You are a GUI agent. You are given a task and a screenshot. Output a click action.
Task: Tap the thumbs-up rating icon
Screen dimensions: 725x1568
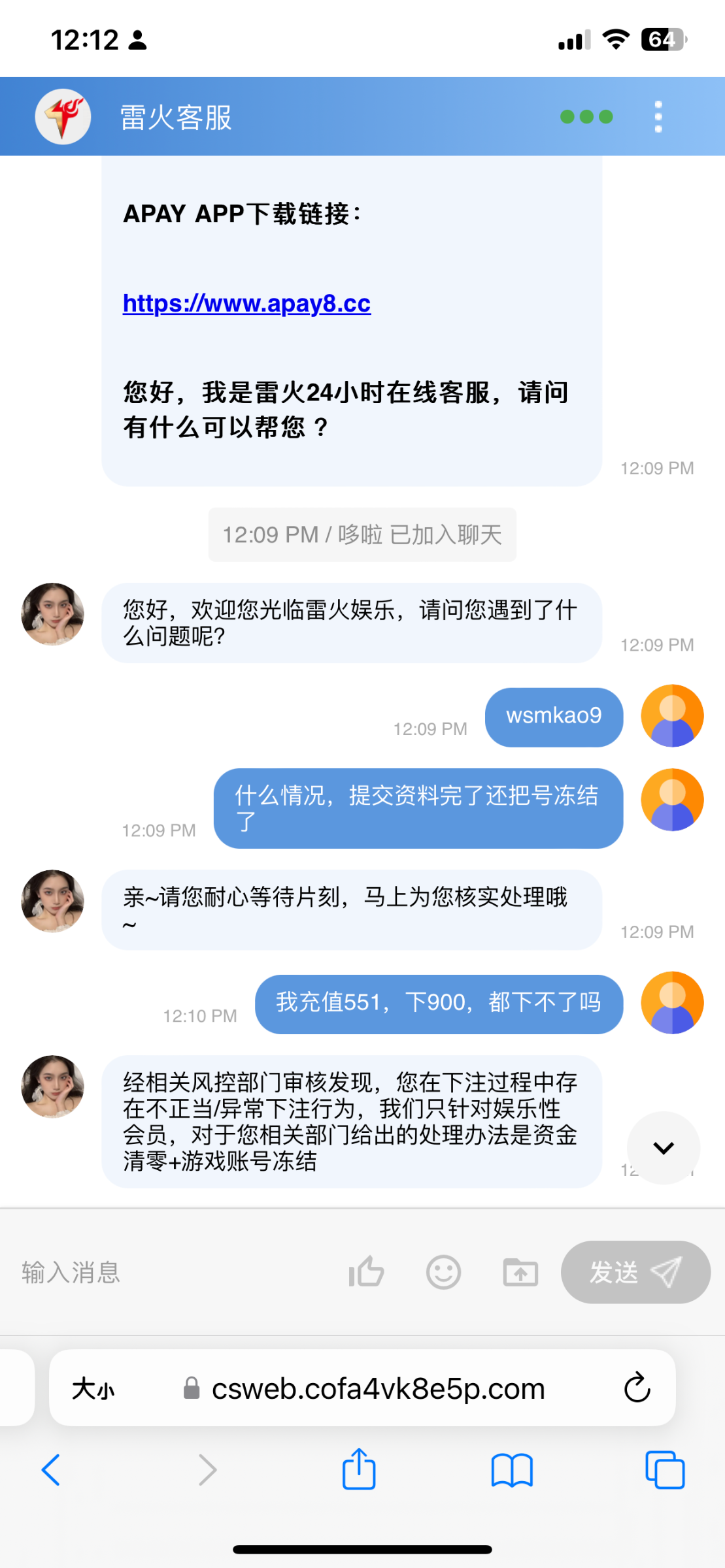[366, 1272]
